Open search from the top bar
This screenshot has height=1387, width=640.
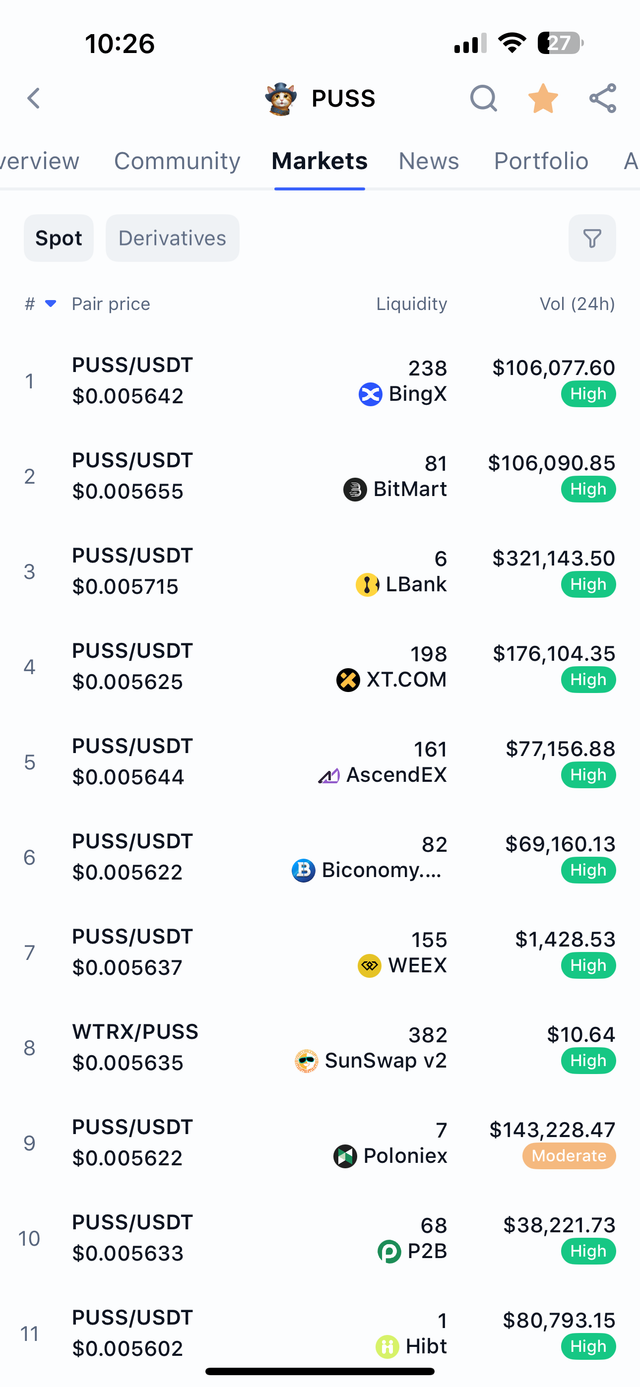483,98
